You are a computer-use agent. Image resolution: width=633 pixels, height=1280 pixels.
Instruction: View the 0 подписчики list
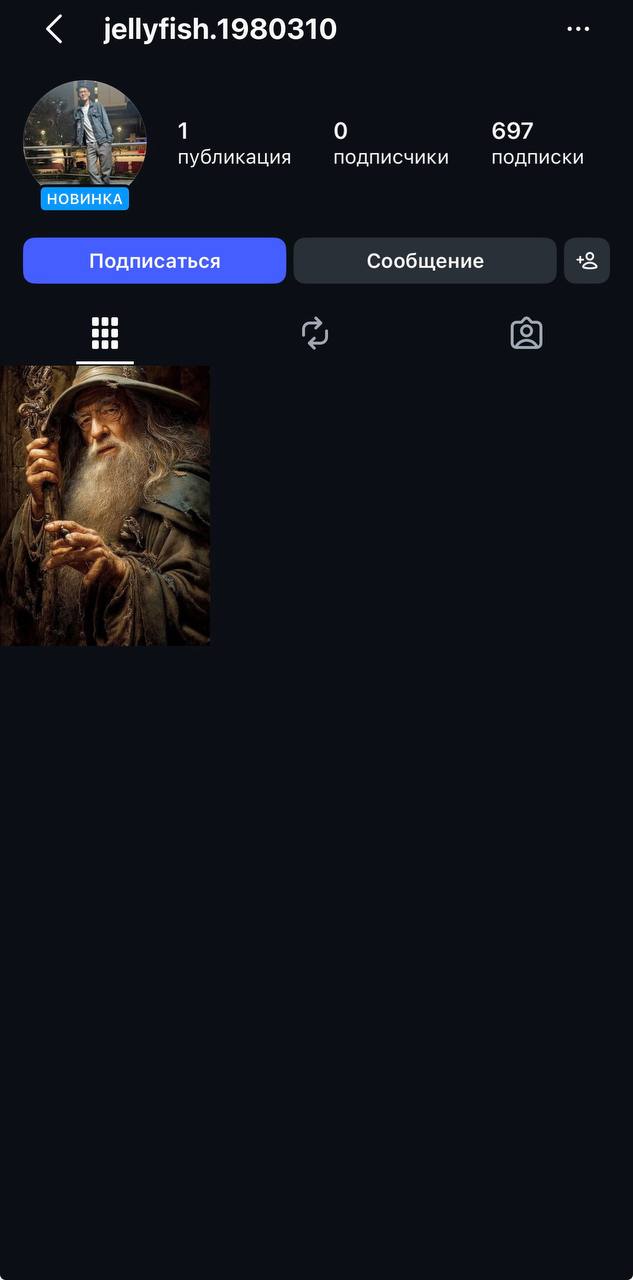click(x=391, y=143)
